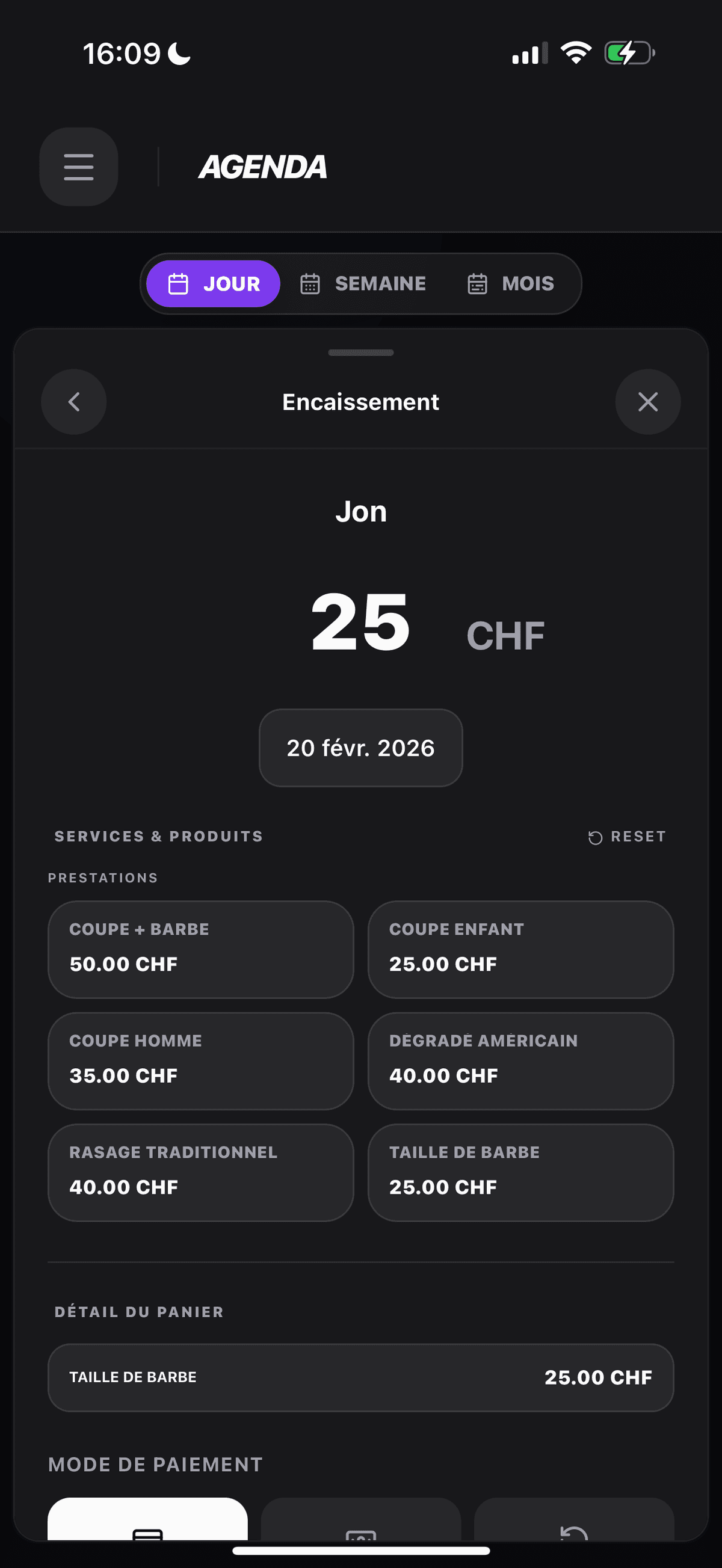Close the Encaissement sheet
The width and height of the screenshot is (722, 1568).
(x=647, y=402)
